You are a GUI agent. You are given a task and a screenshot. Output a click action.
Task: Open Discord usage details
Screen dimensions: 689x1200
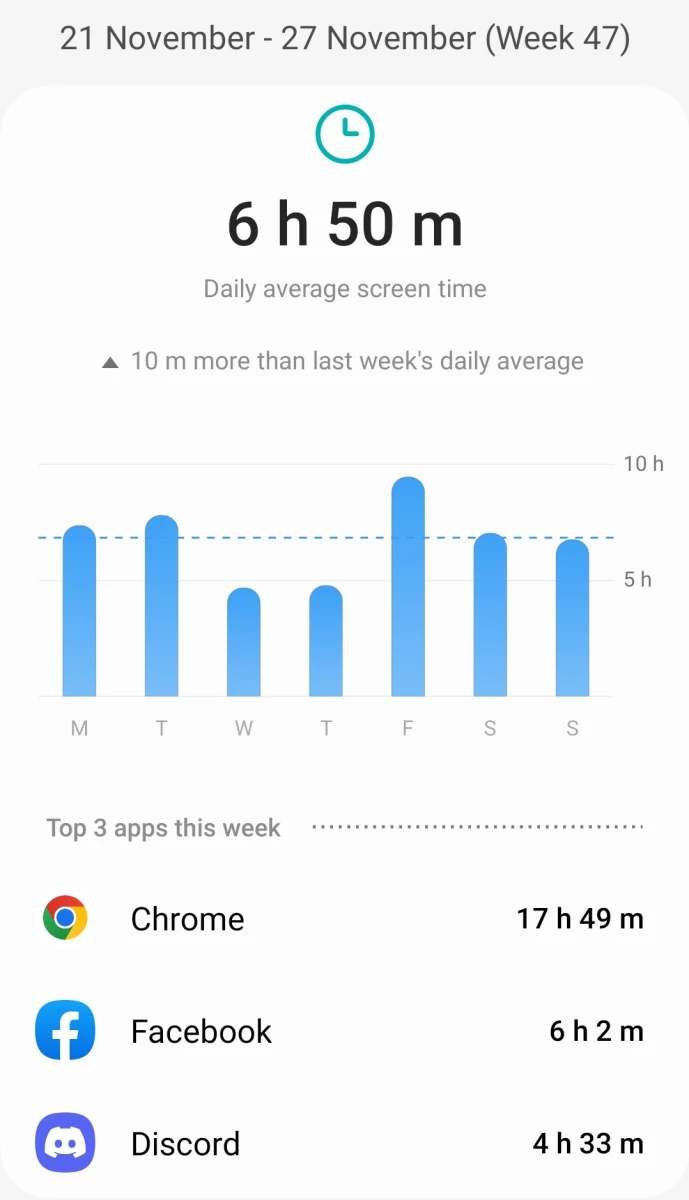pyautogui.click(x=344, y=1143)
